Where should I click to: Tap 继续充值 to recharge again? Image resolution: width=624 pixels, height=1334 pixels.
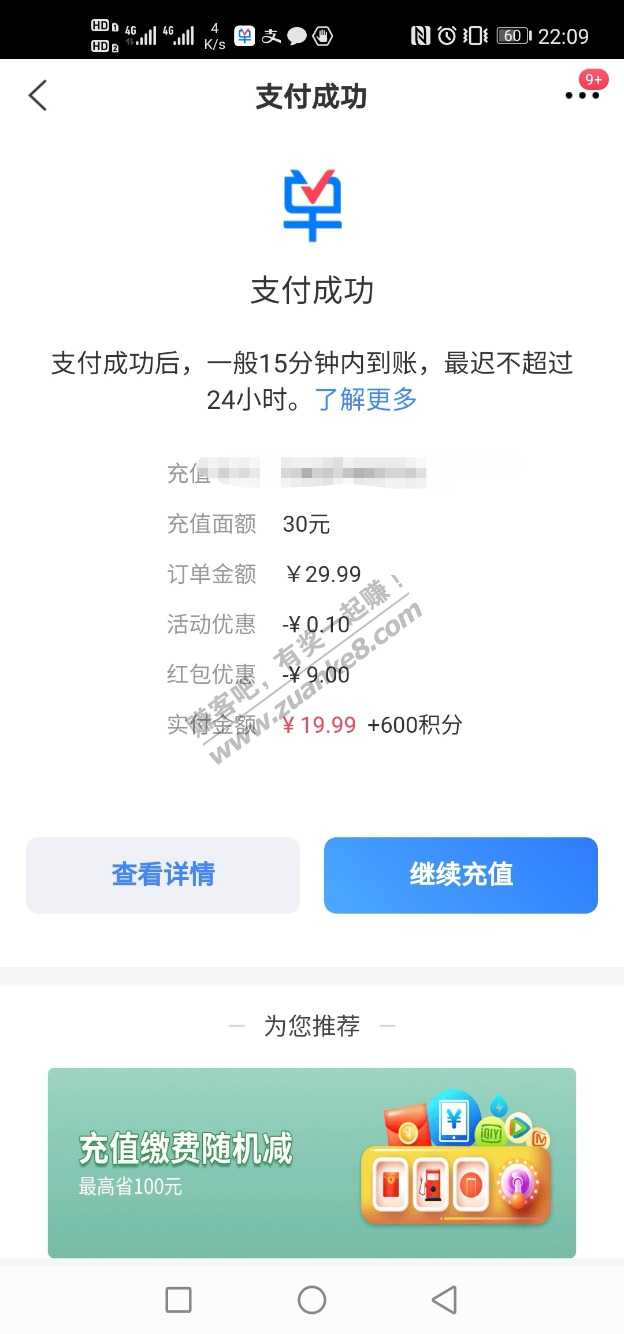click(461, 875)
